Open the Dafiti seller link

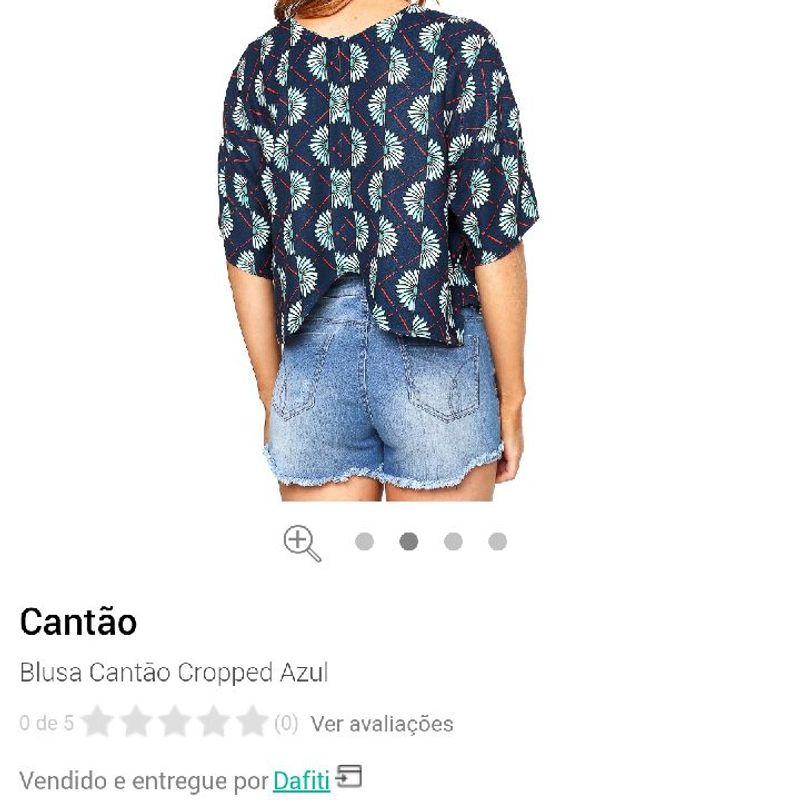tap(301, 779)
